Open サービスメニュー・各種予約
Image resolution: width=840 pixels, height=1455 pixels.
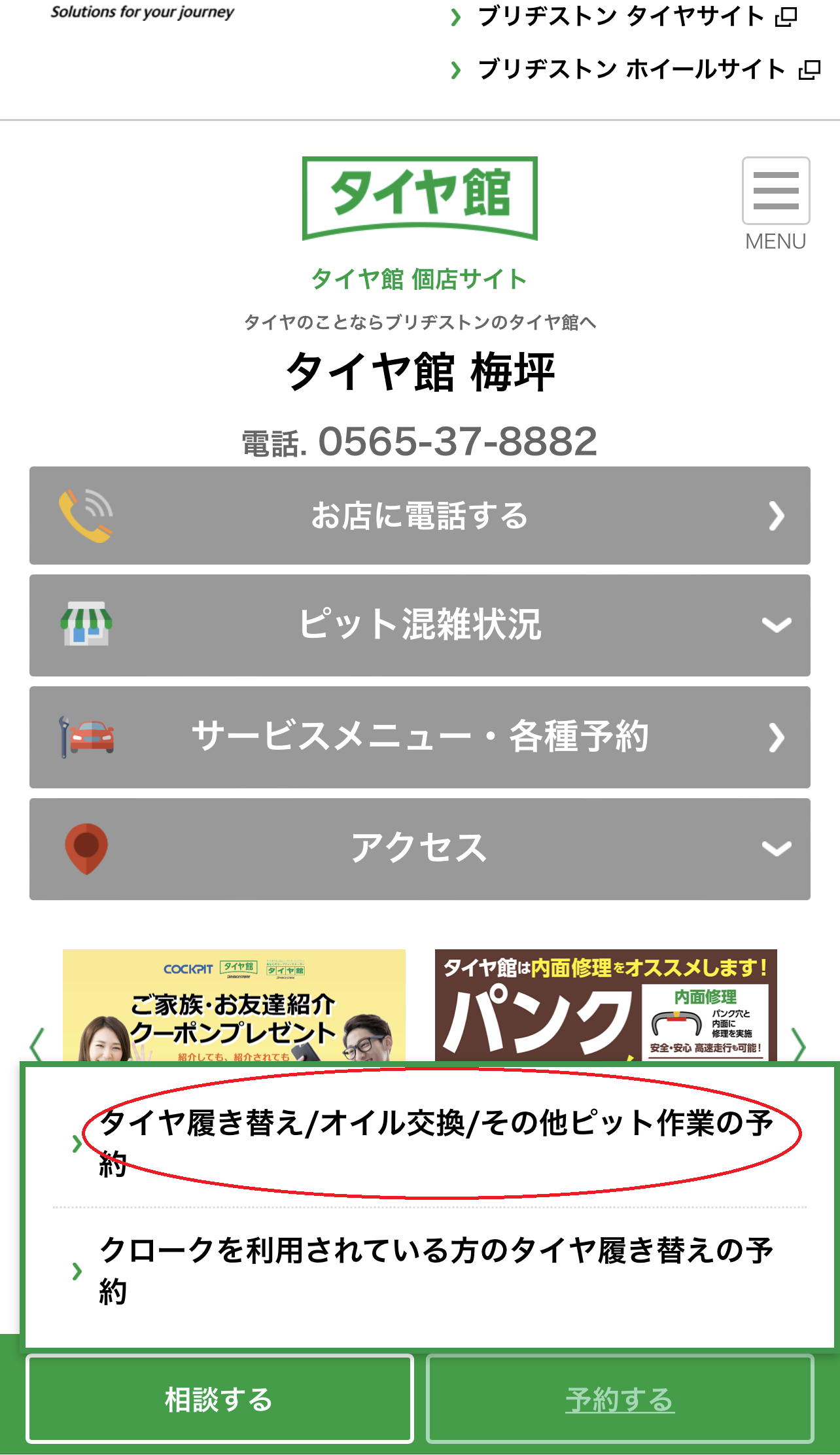(419, 737)
